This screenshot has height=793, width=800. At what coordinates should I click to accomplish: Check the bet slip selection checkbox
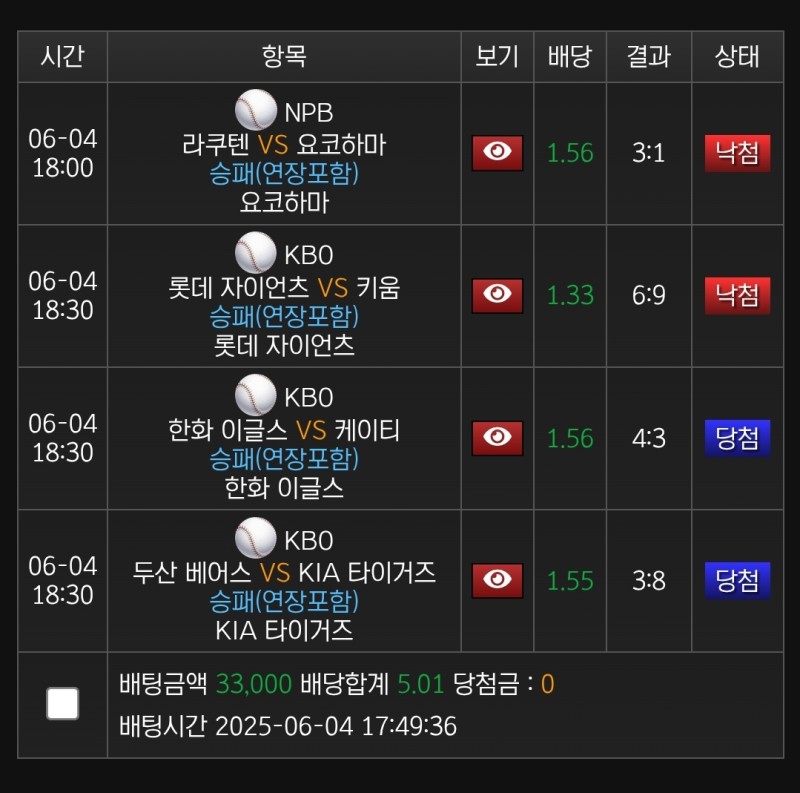pos(62,704)
